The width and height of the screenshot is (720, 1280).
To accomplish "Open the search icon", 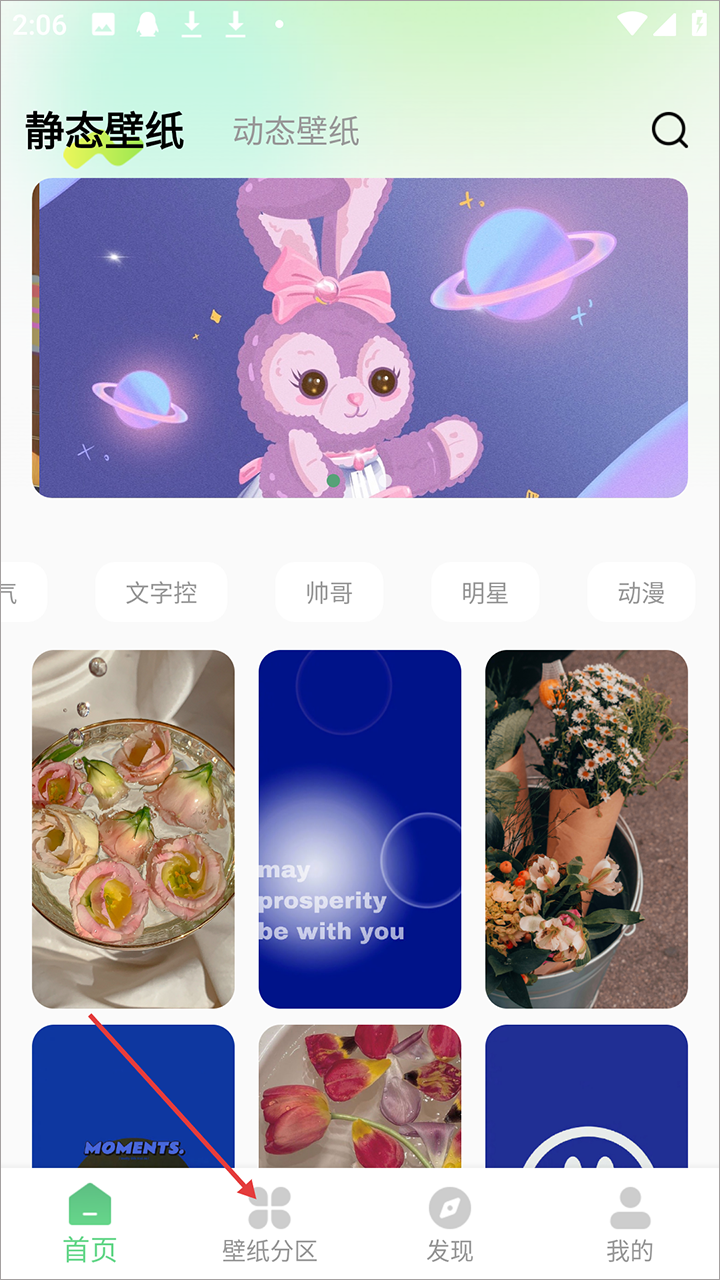I will coord(669,130).
